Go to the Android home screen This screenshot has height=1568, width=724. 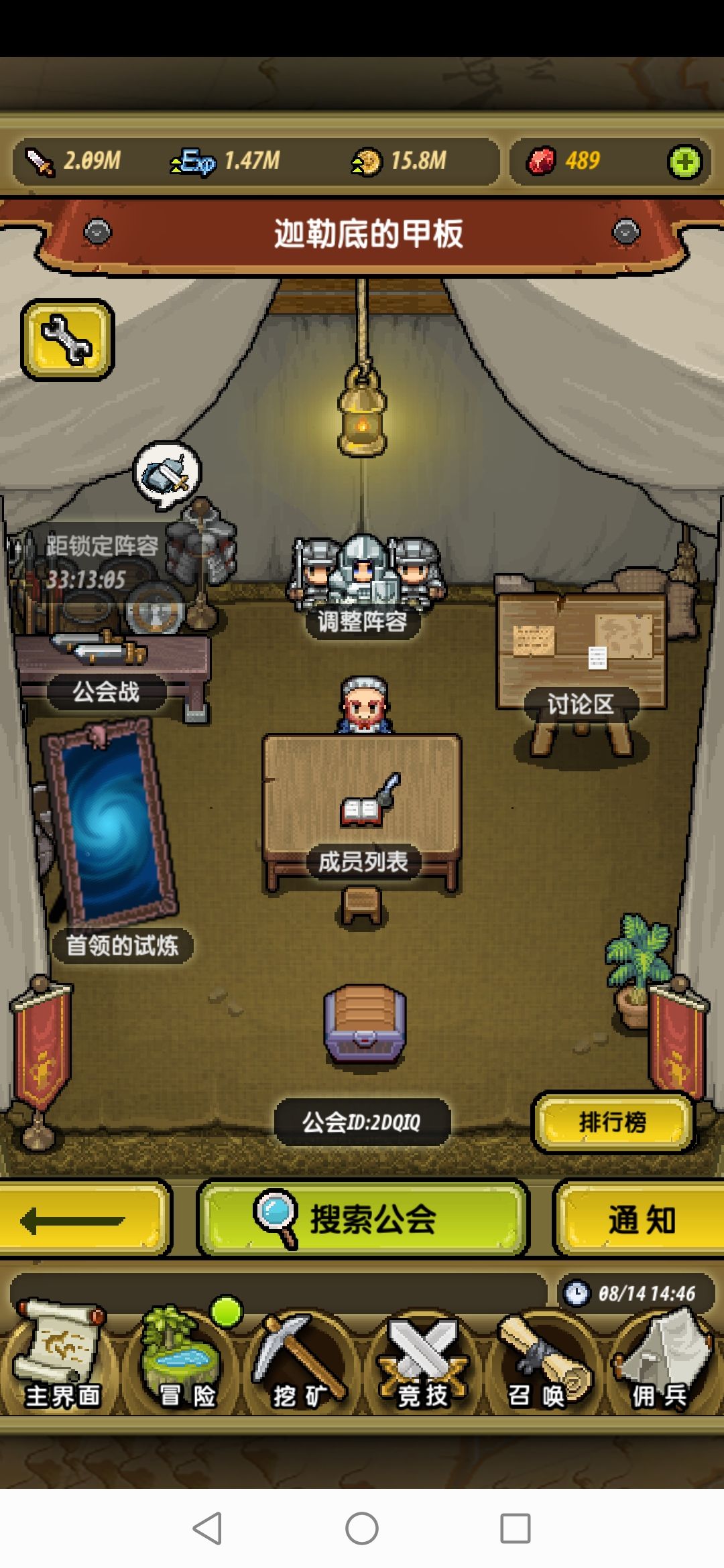tap(362, 1528)
